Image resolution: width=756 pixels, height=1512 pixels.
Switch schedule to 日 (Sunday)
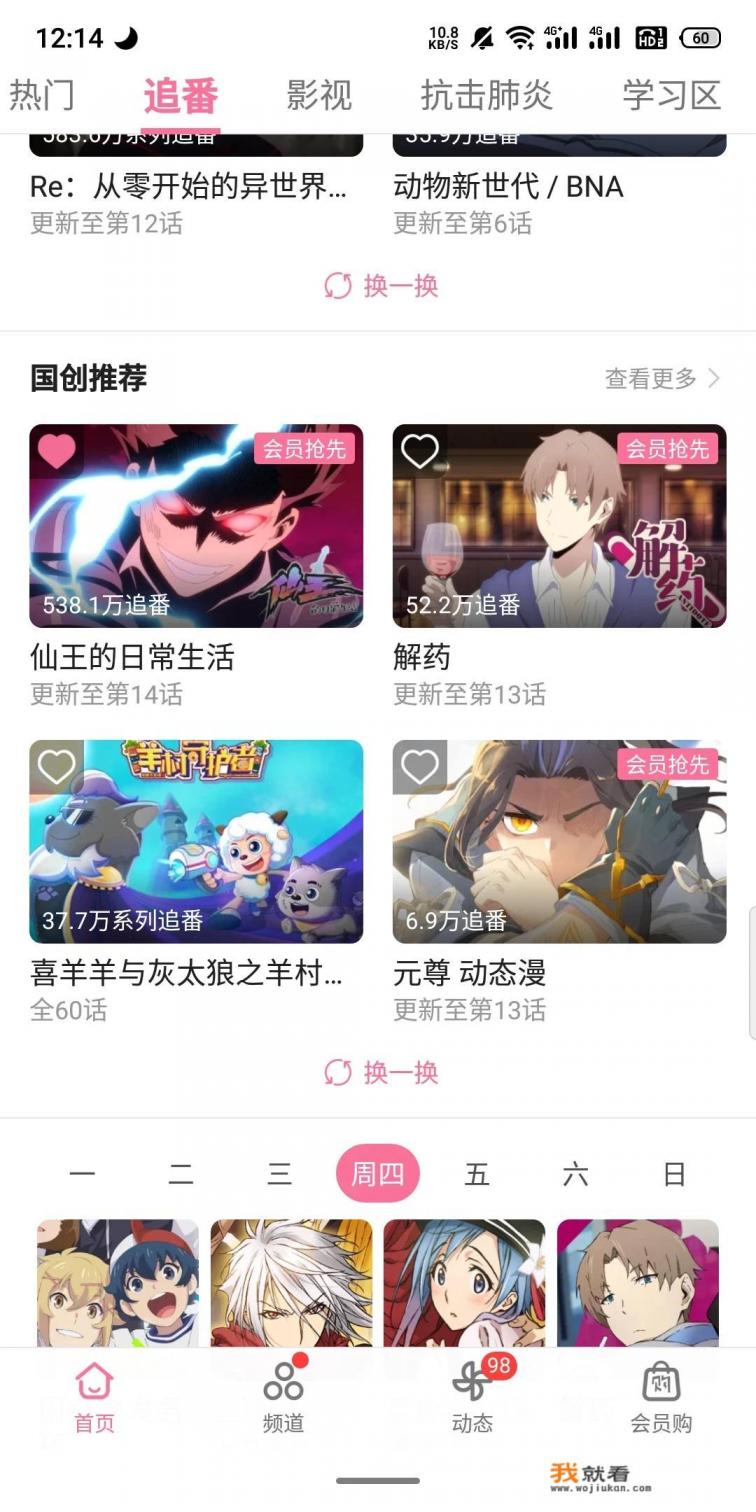675,1174
